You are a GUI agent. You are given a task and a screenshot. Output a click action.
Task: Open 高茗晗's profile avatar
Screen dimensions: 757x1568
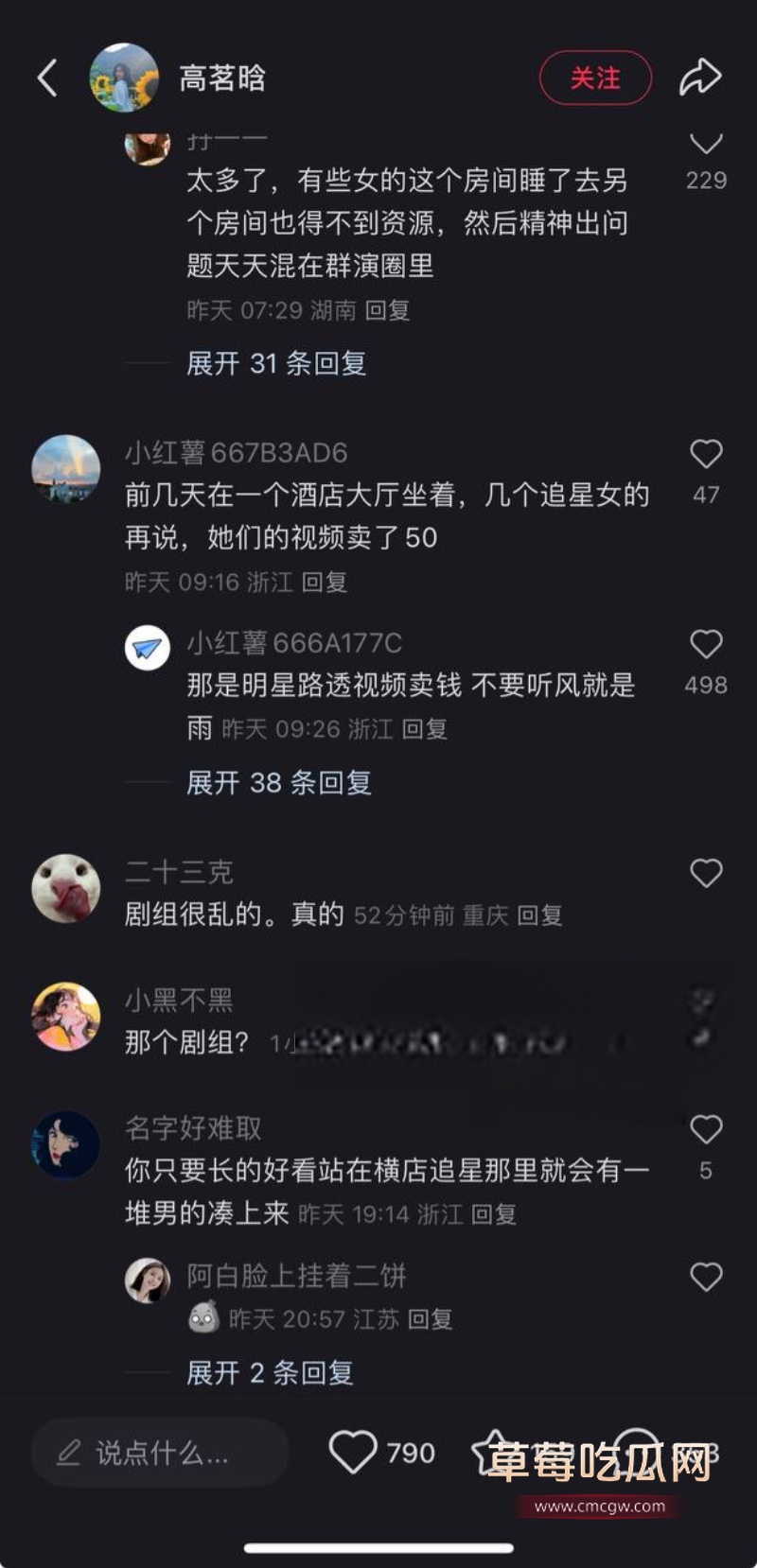[123, 78]
